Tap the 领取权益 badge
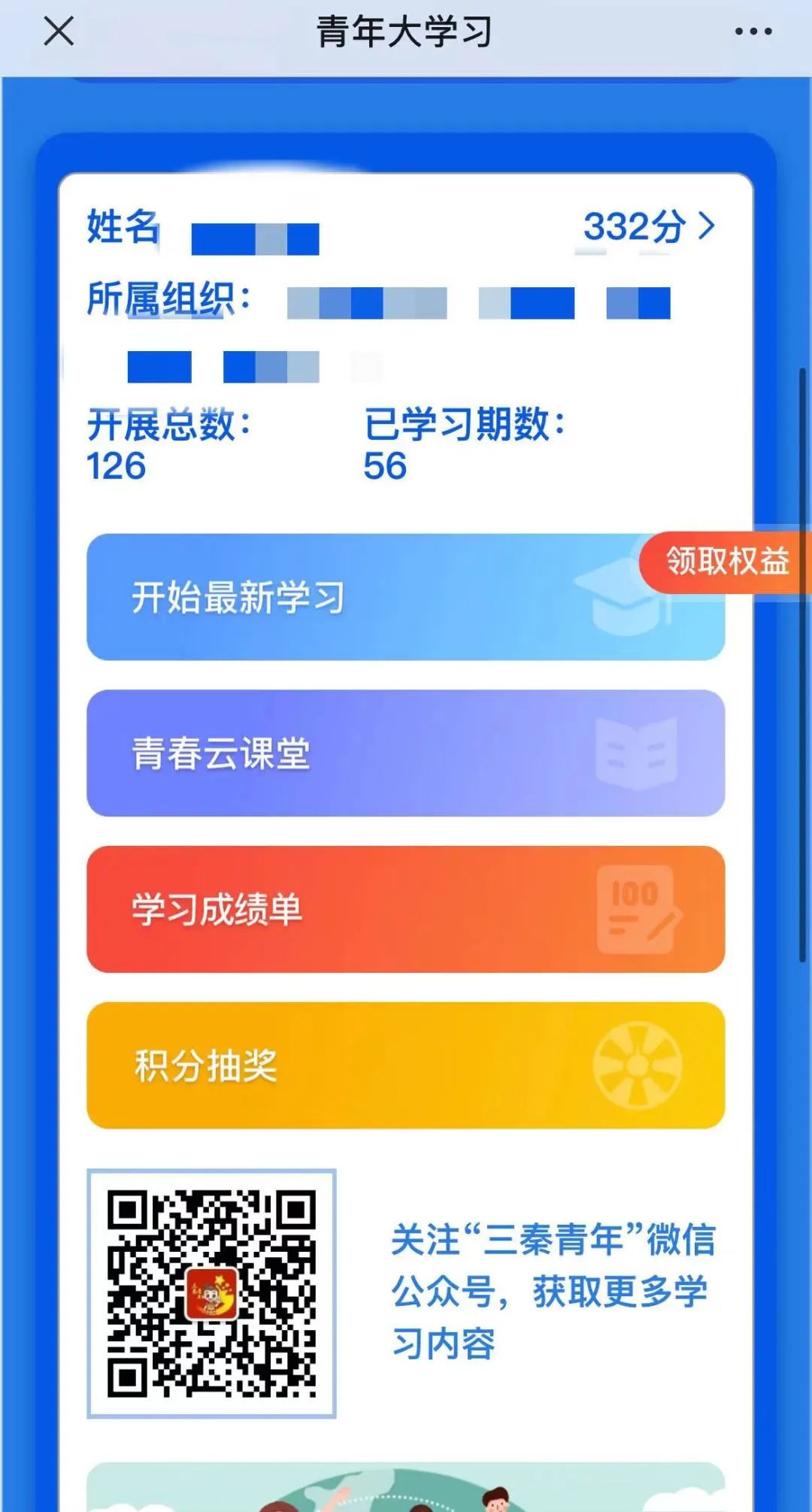This screenshot has height=1512, width=812. click(726, 562)
